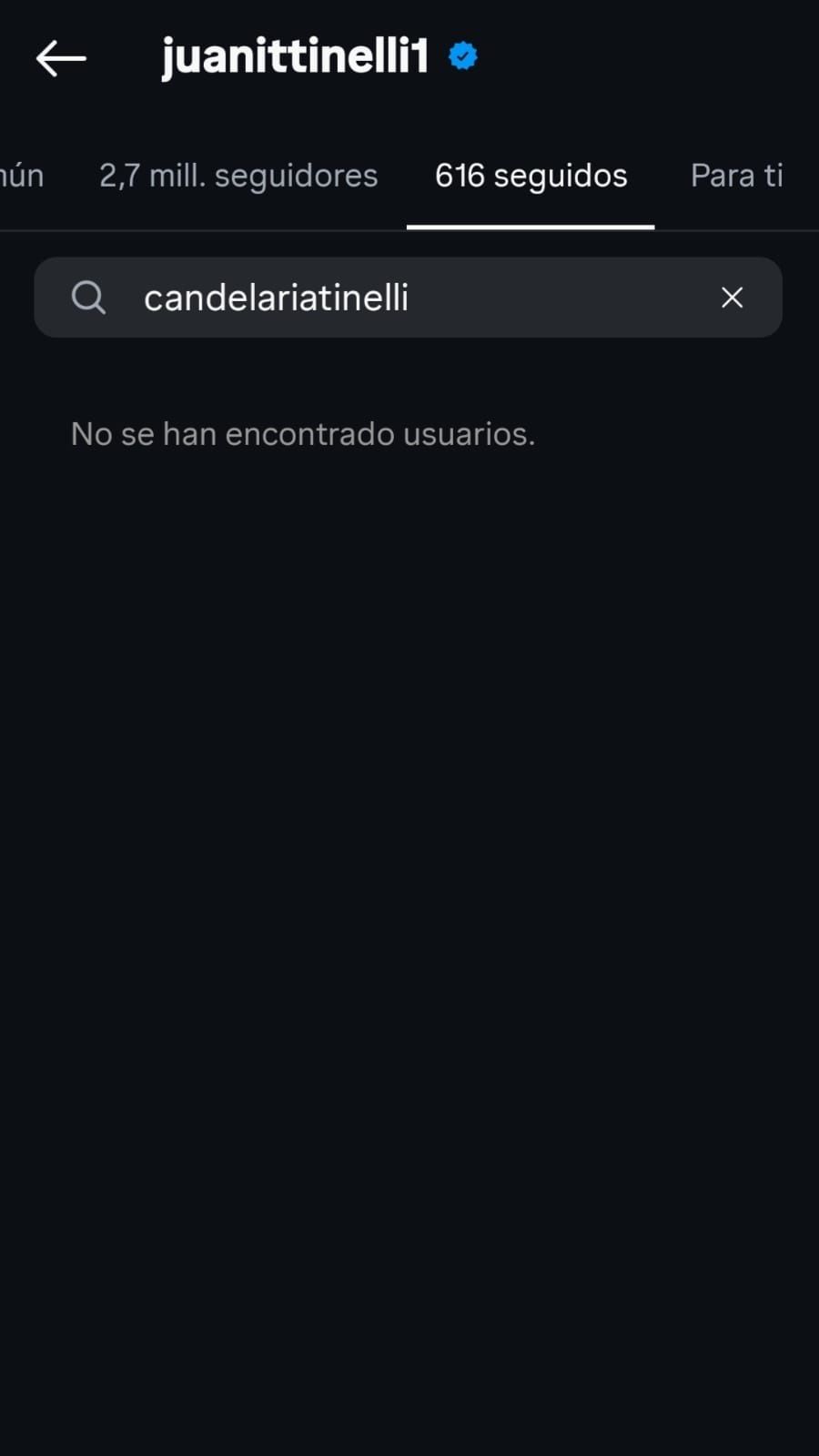
Task: Click the username juanittinelli1 in the header
Action: [294, 56]
